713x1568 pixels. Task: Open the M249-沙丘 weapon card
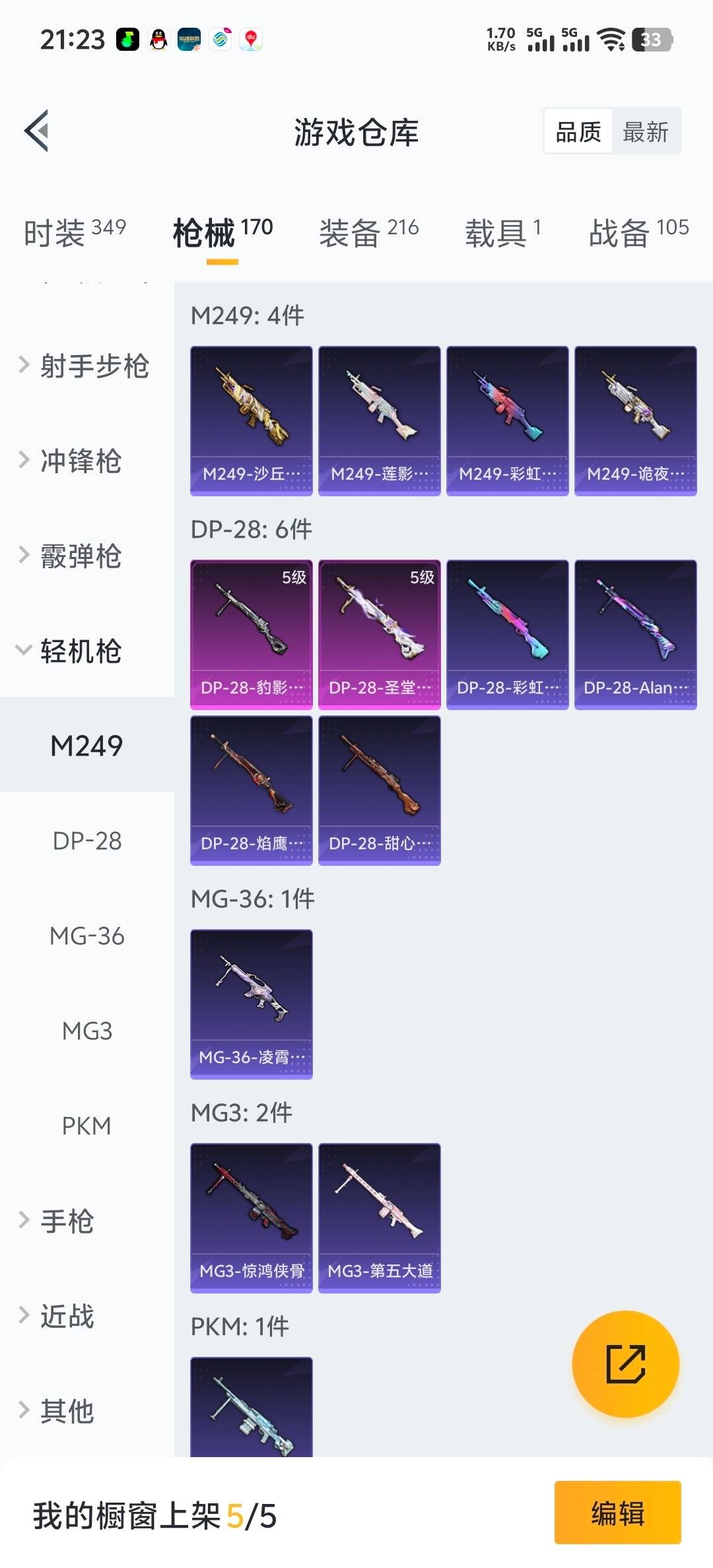(251, 419)
